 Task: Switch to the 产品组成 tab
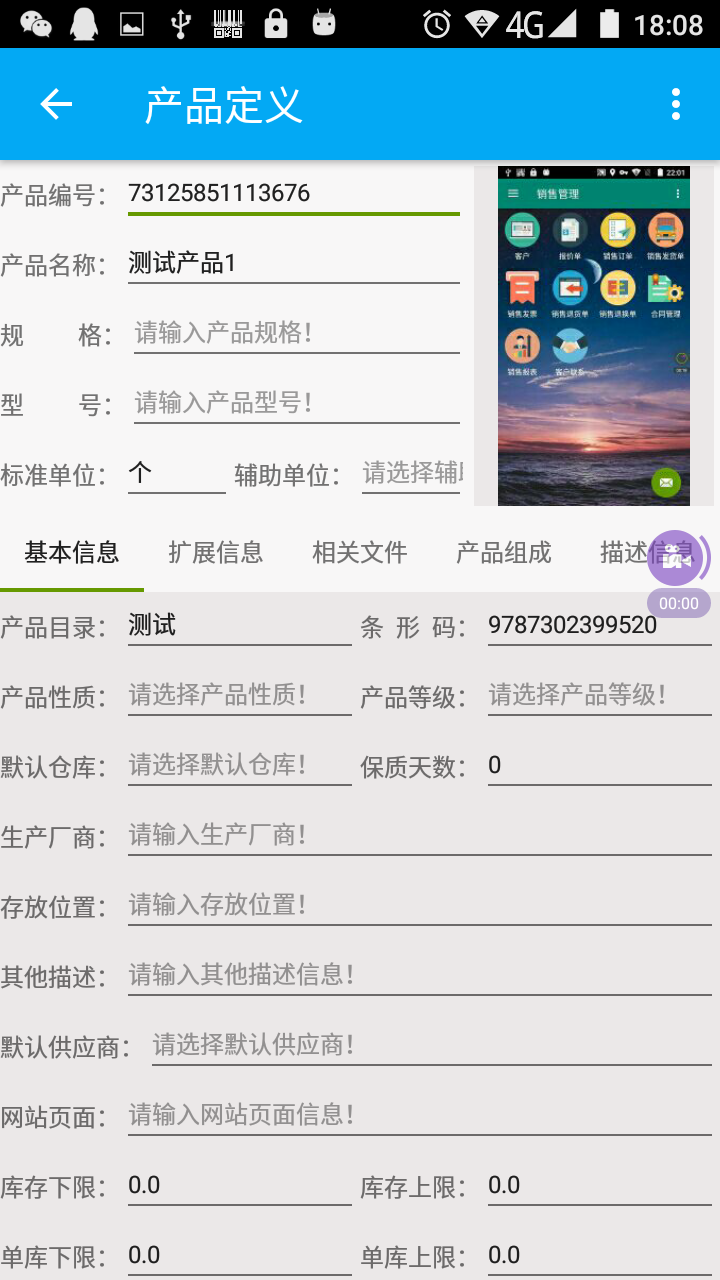[504, 552]
